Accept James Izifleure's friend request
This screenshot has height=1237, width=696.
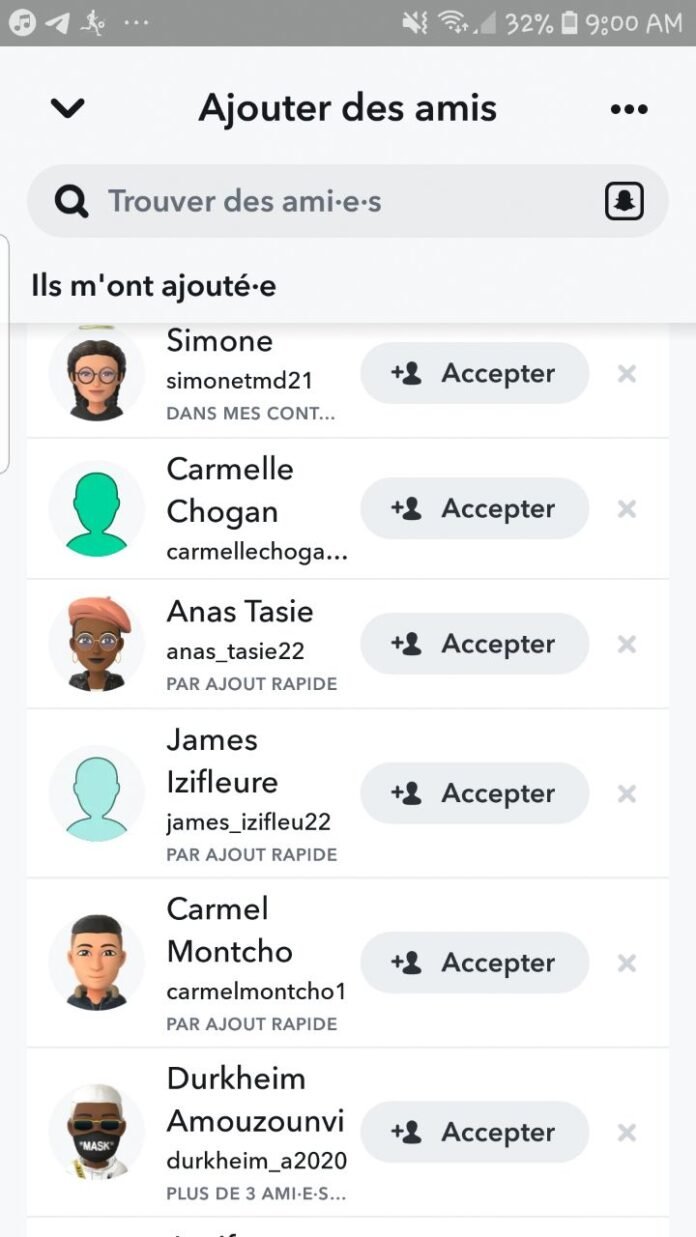474,794
